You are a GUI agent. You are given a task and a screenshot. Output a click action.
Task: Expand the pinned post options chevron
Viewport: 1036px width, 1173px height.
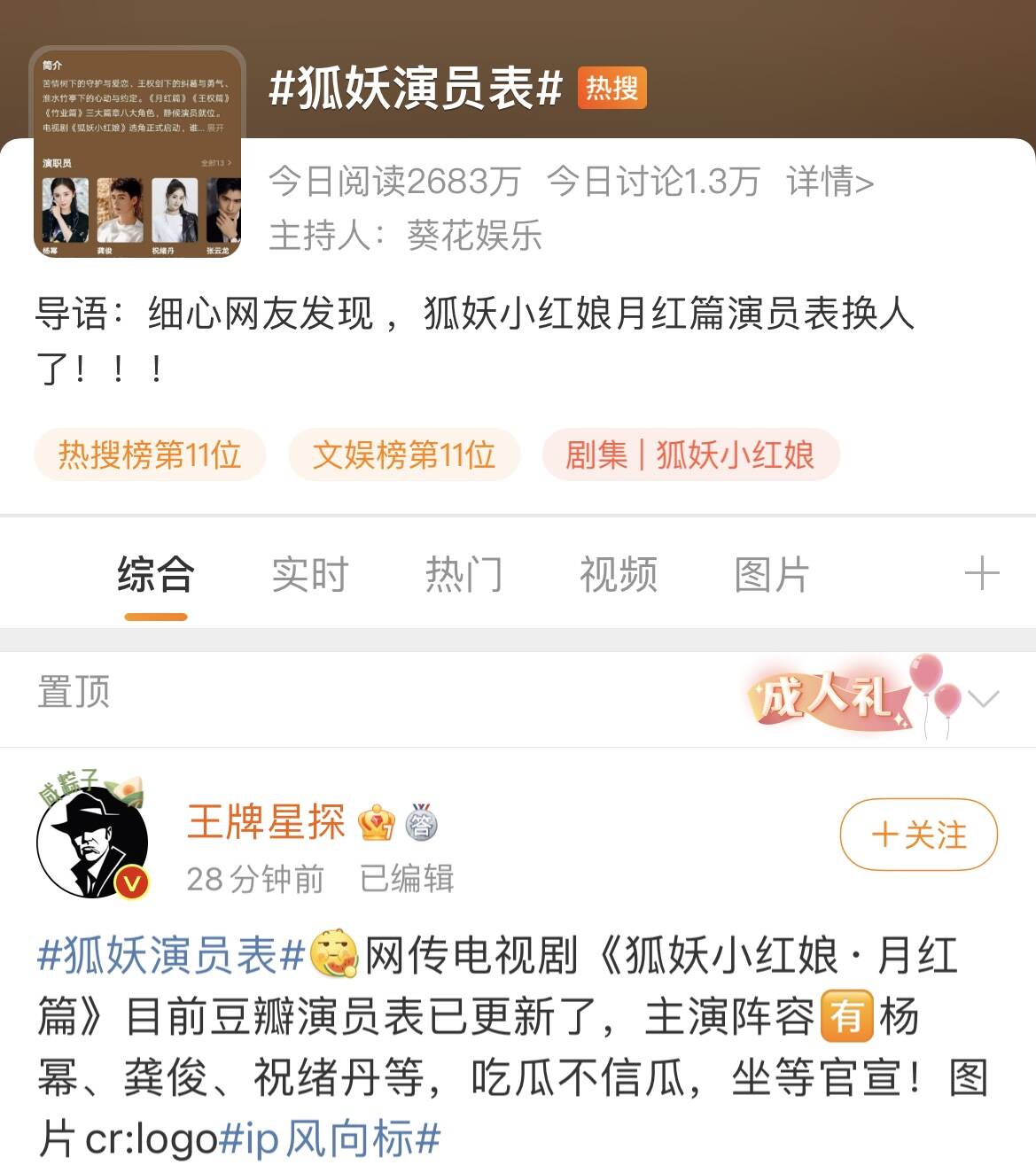click(x=983, y=699)
